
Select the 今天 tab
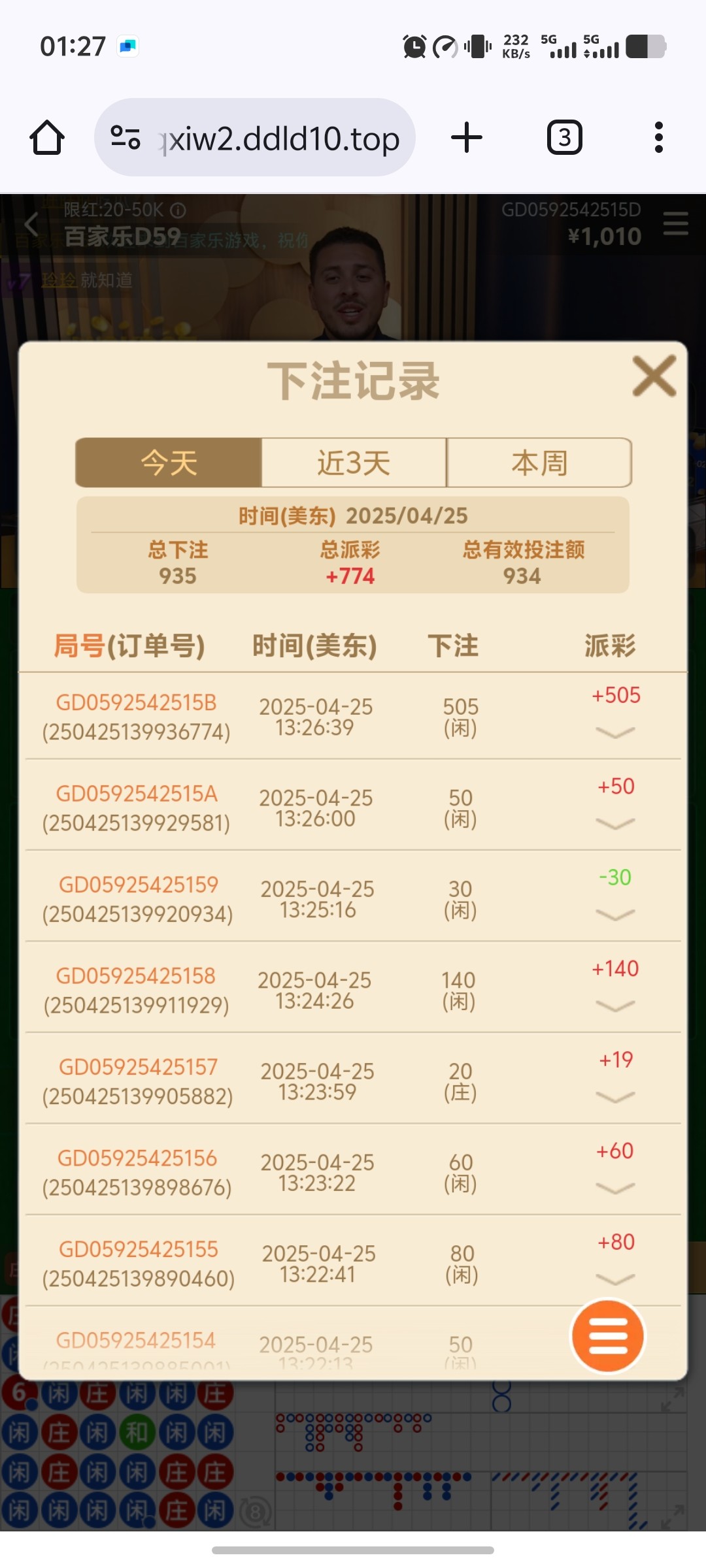[x=169, y=463]
